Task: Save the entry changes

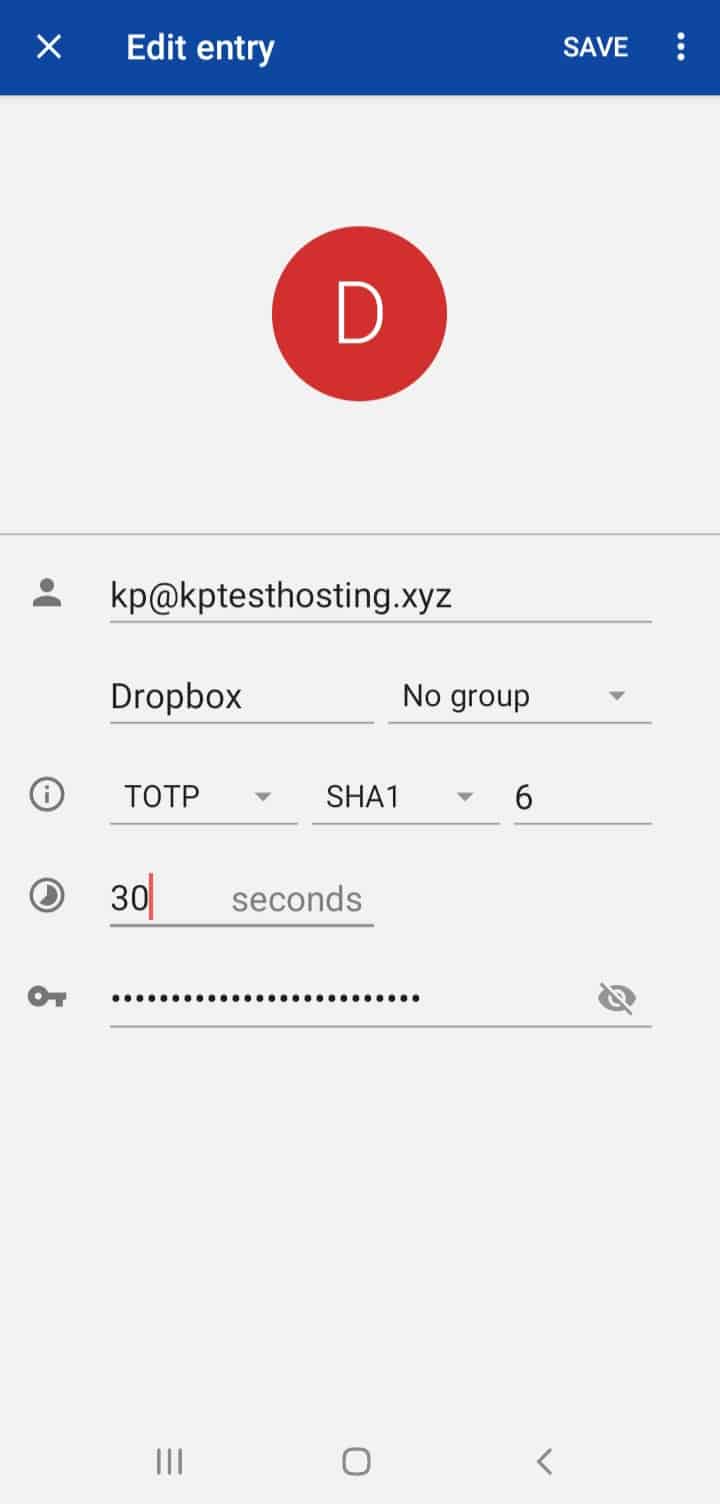Action: pyautogui.click(x=595, y=47)
